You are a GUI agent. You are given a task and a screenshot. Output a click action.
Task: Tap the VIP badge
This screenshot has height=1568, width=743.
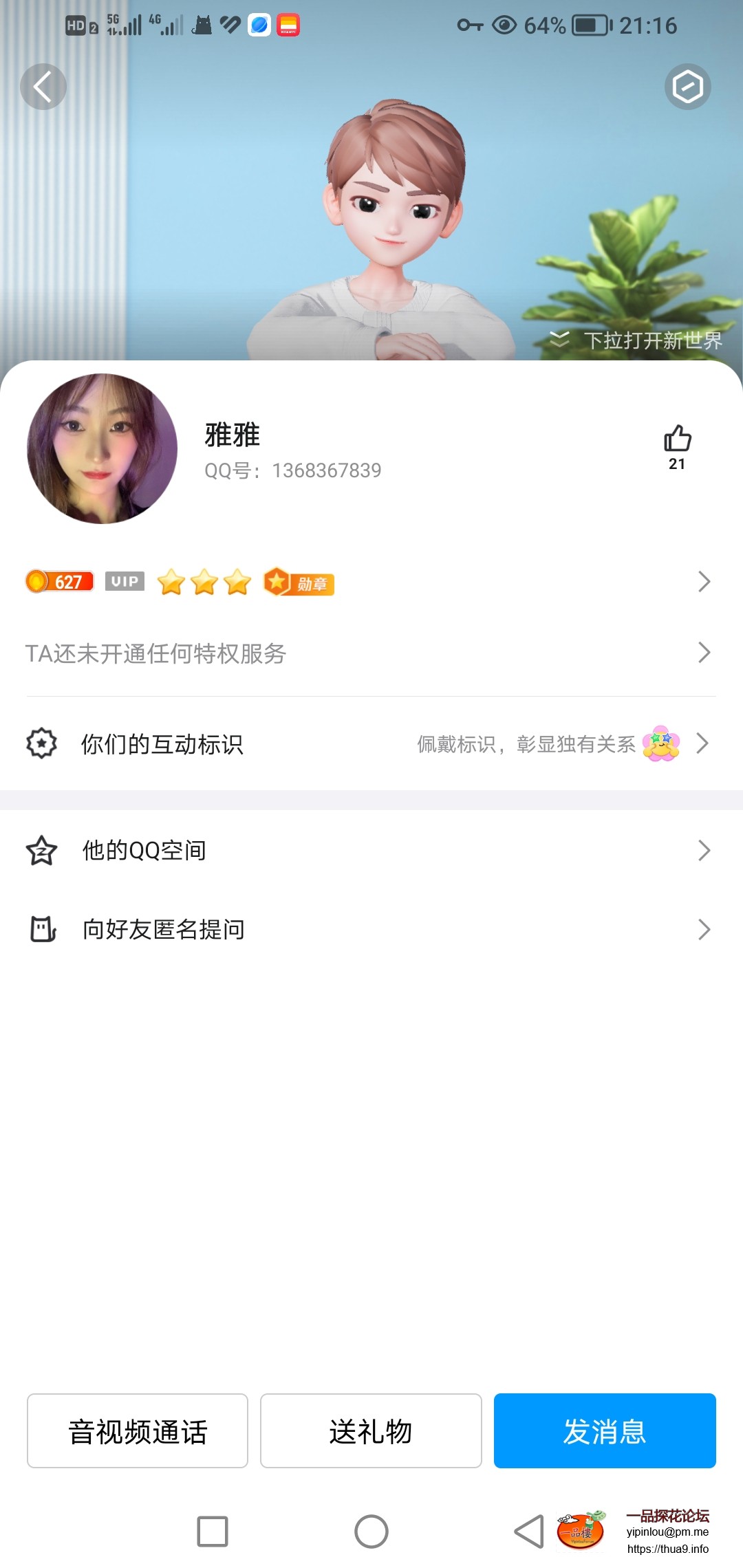pos(124,581)
